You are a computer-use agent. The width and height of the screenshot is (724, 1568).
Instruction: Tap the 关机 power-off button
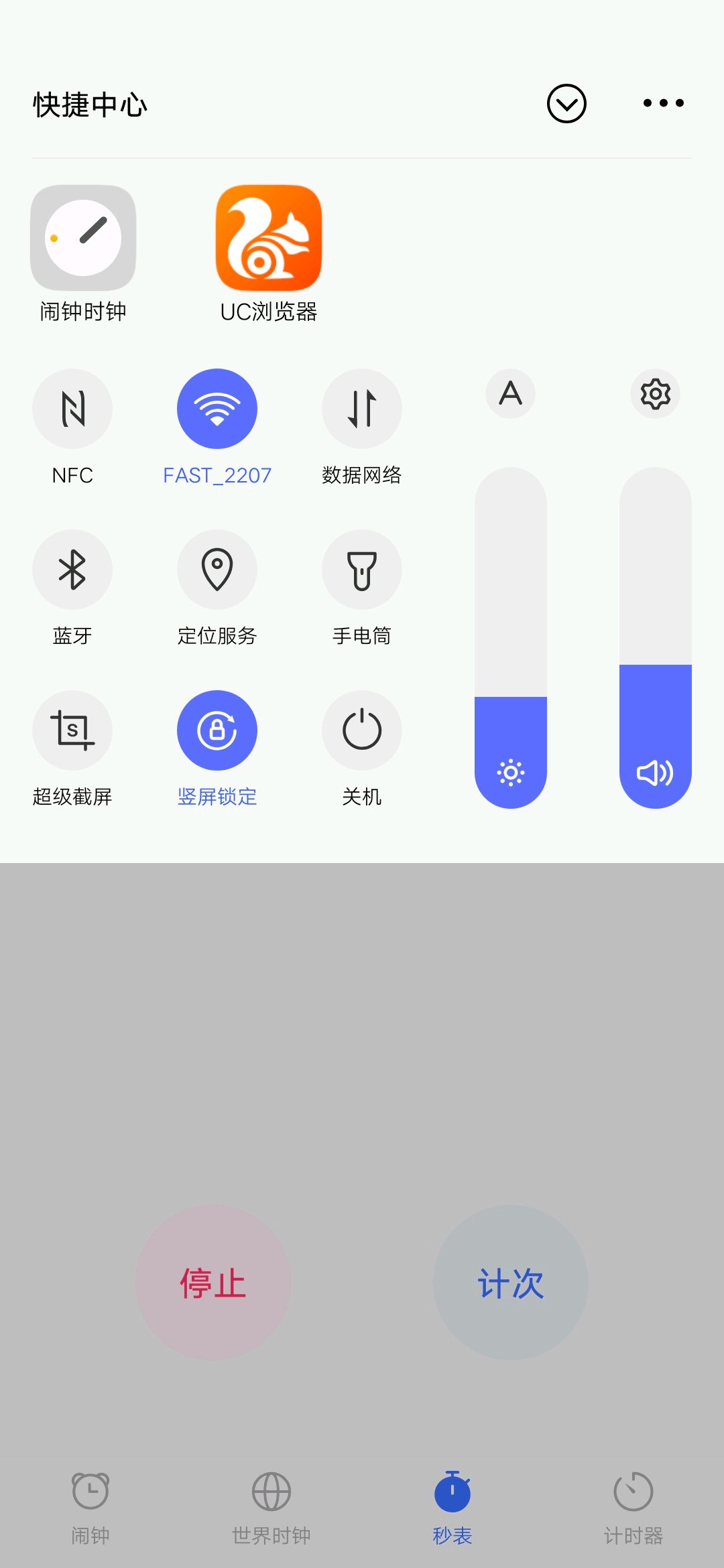point(362,730)
